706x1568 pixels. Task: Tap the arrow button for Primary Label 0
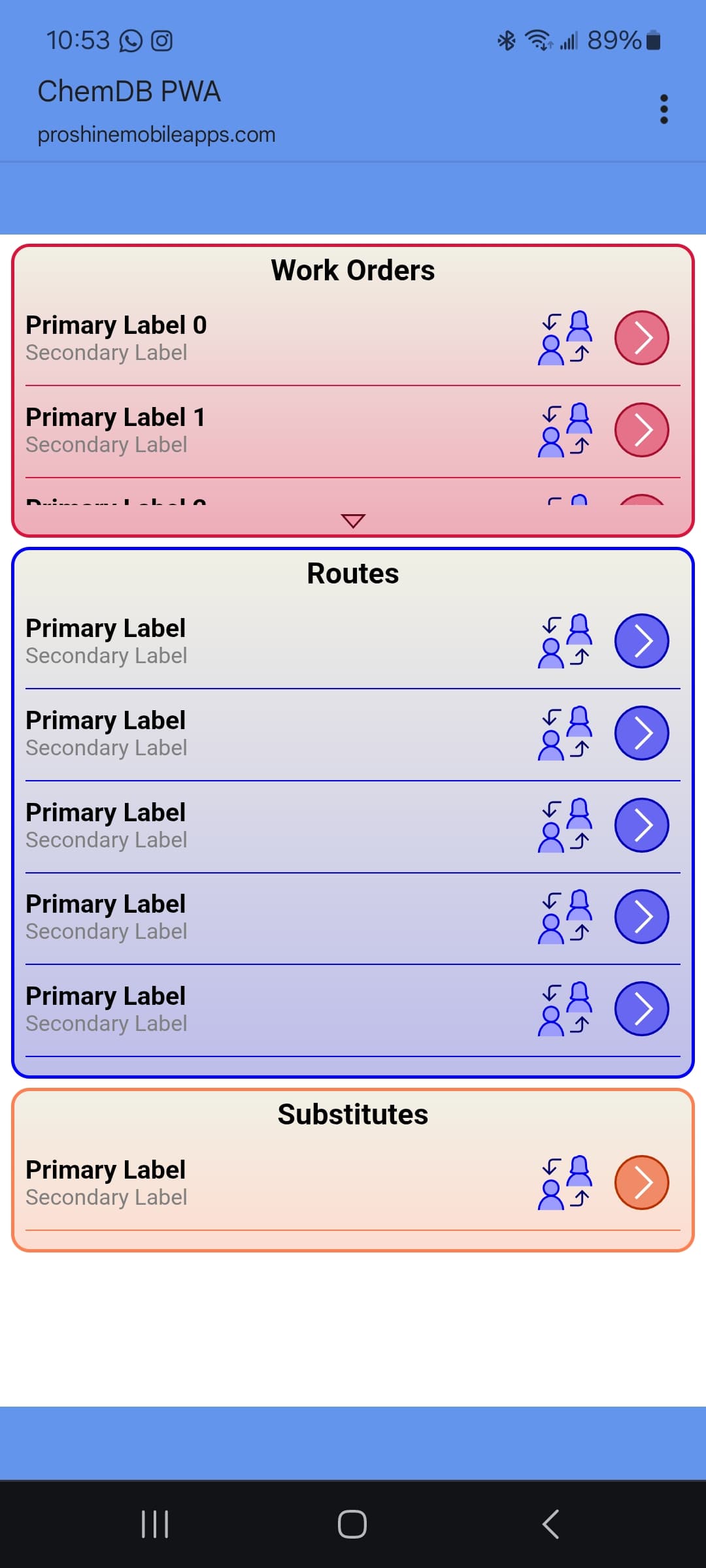tap(641, 338)
